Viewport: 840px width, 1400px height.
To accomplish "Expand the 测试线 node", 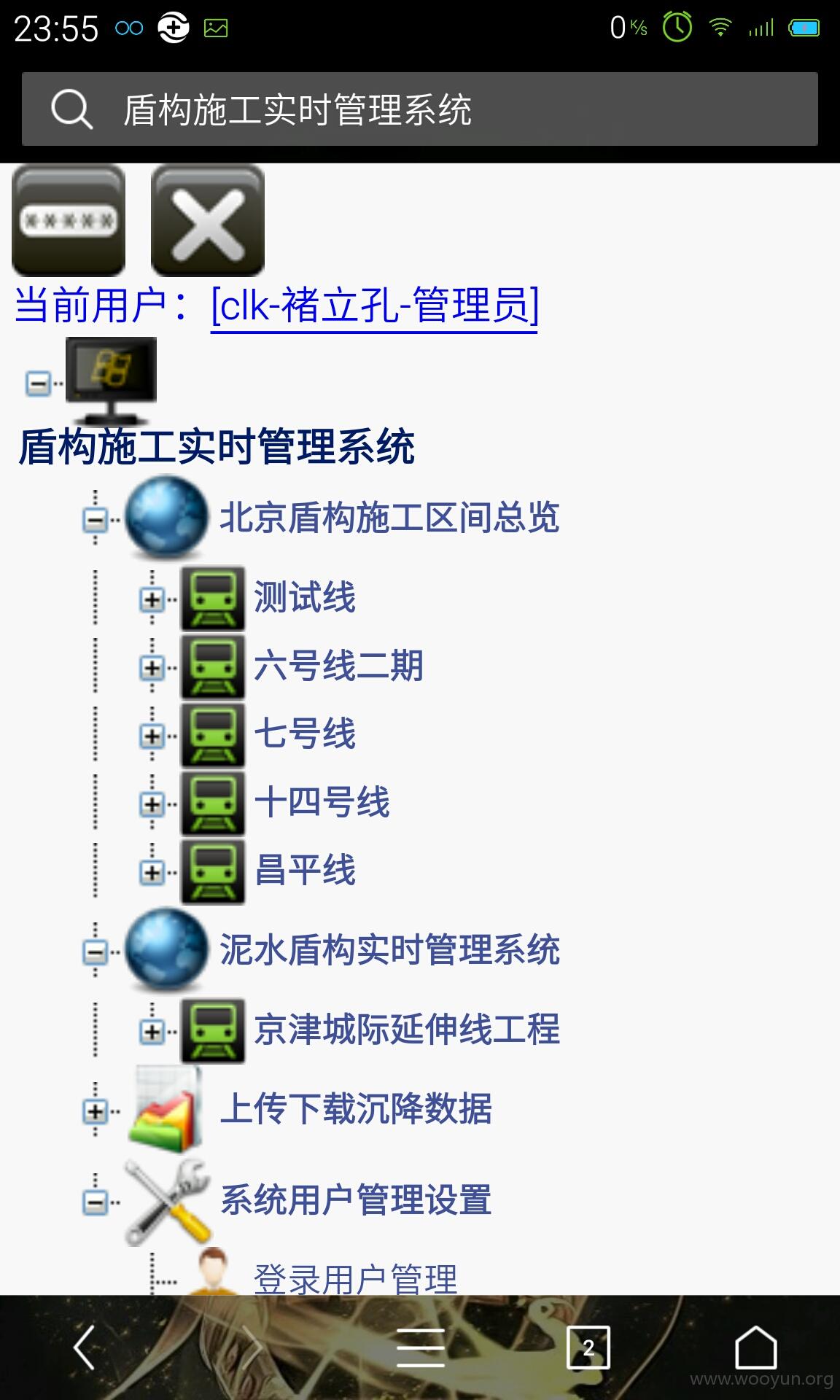I will [x=152, y=599].
